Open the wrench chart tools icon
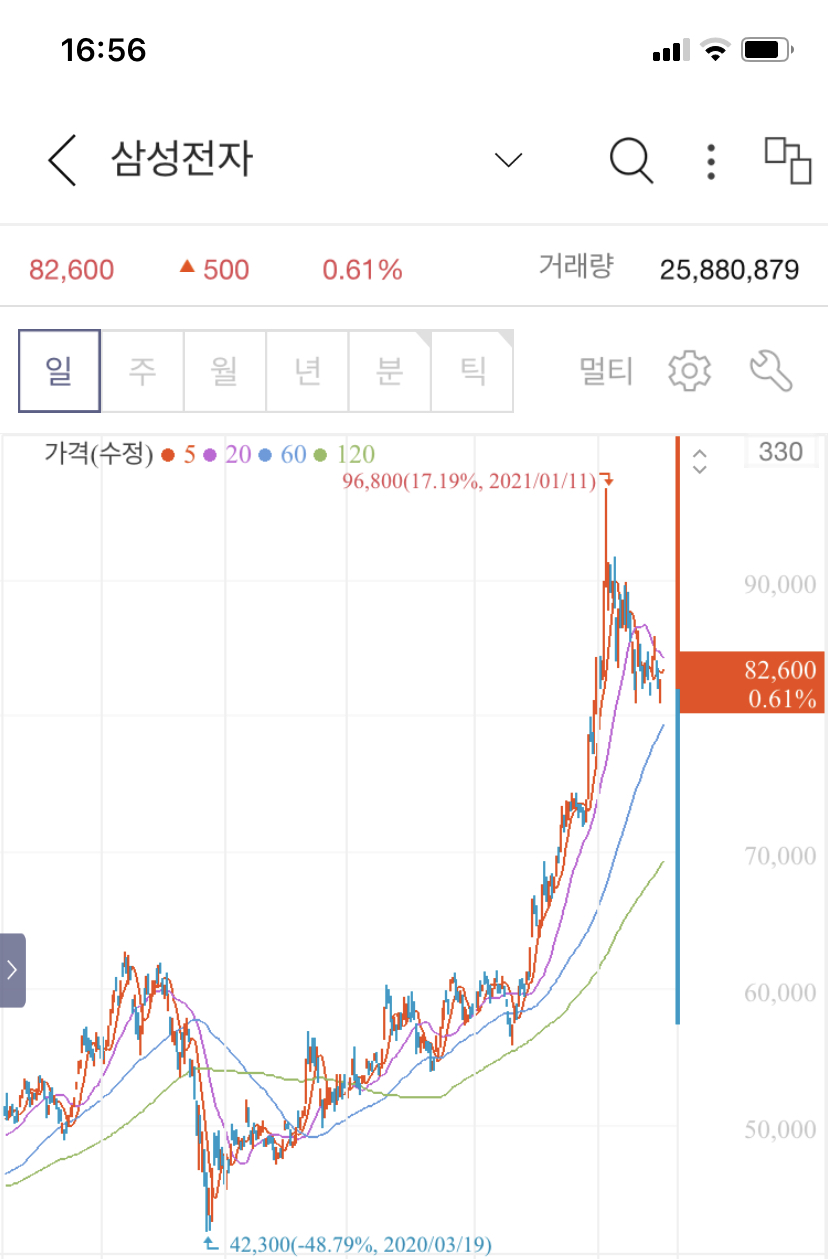The image size is (828, 1259). point(771,371)
